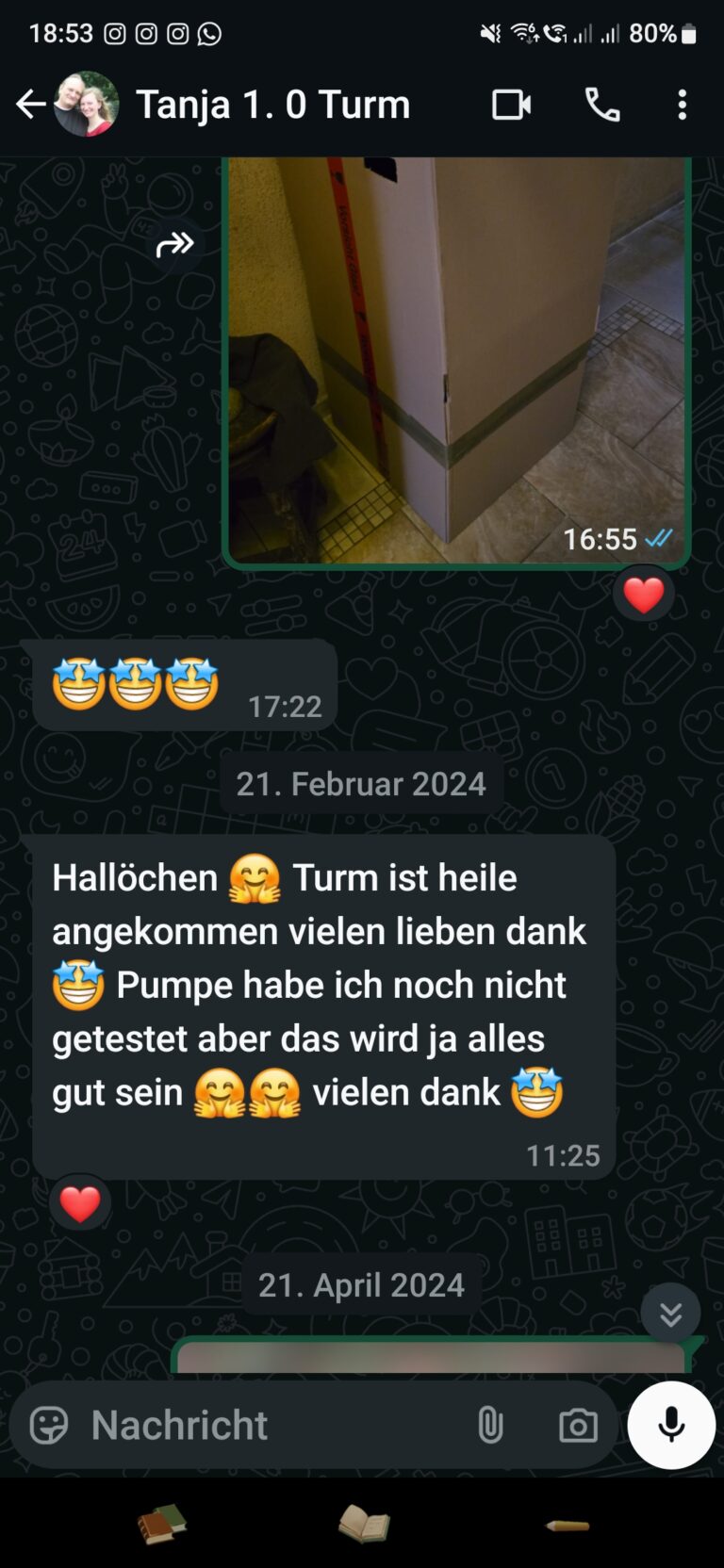Image resolution: width=724 pixels, height=1568 pixels.
Task: Expand the 21. Februar 2024 date divider
Action: click(362, 783)
